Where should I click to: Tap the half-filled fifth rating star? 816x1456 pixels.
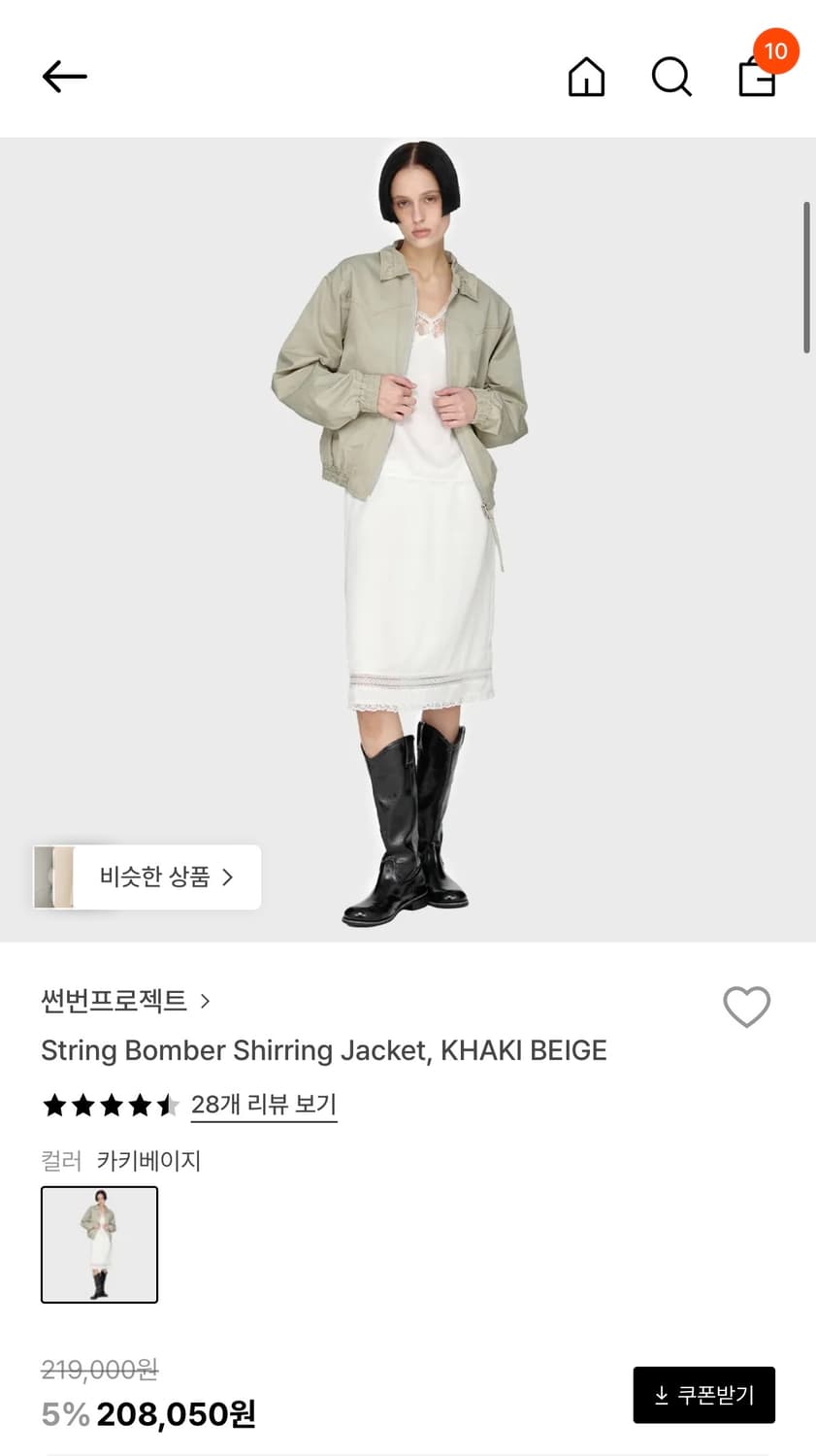[168, 1106]
